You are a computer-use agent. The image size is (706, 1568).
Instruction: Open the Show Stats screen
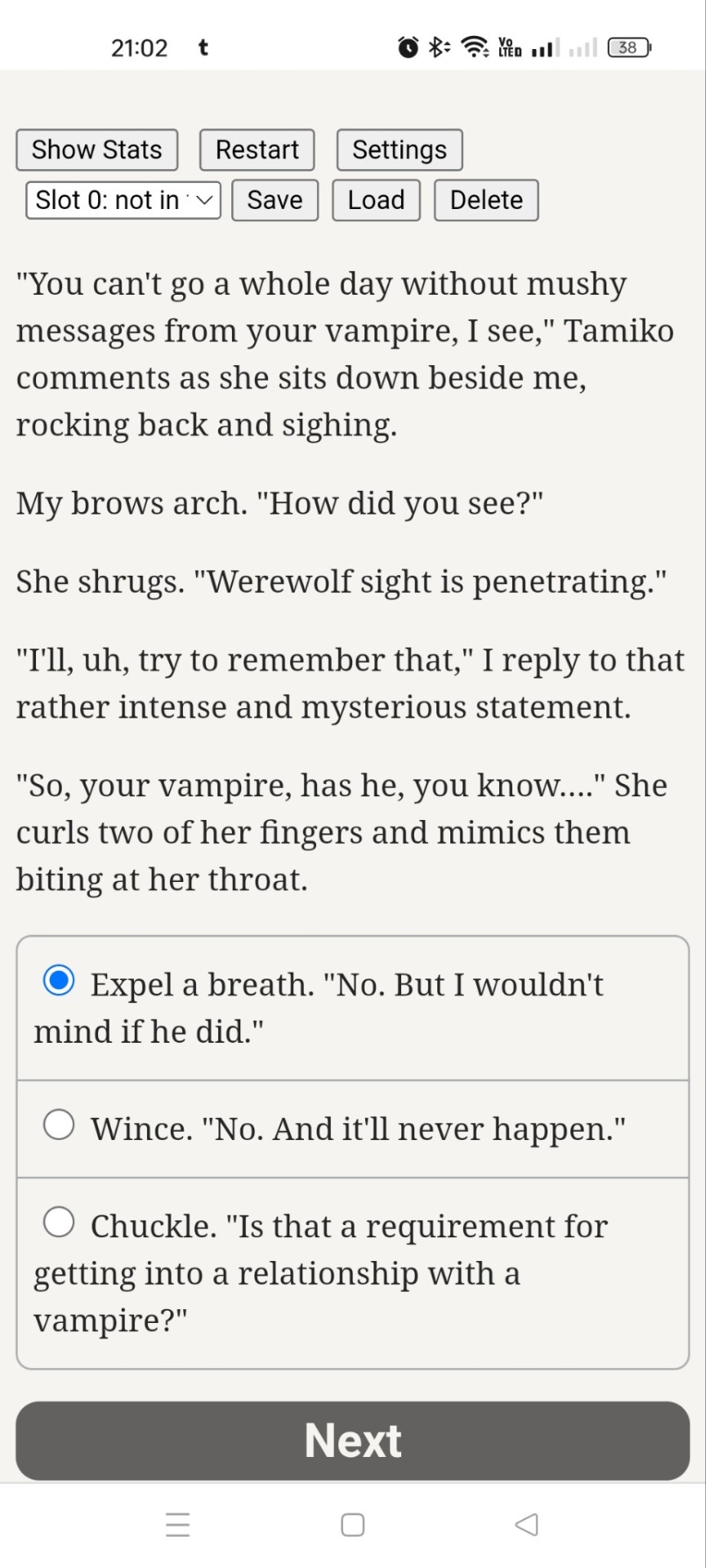click(x=96, y=150)
